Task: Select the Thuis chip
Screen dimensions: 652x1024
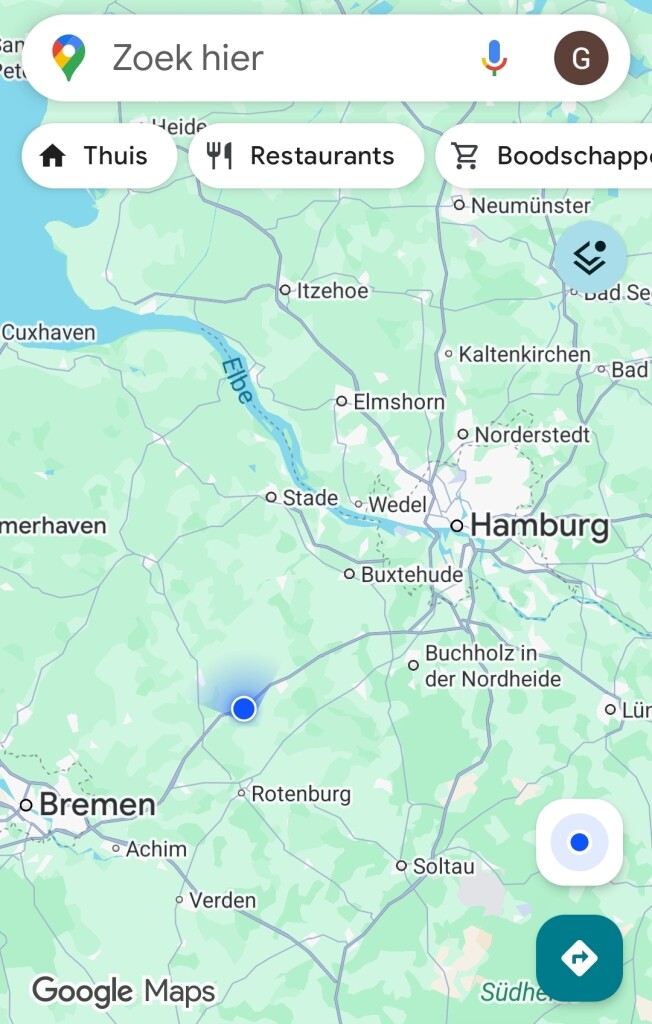Action: [x=99, y=156]
